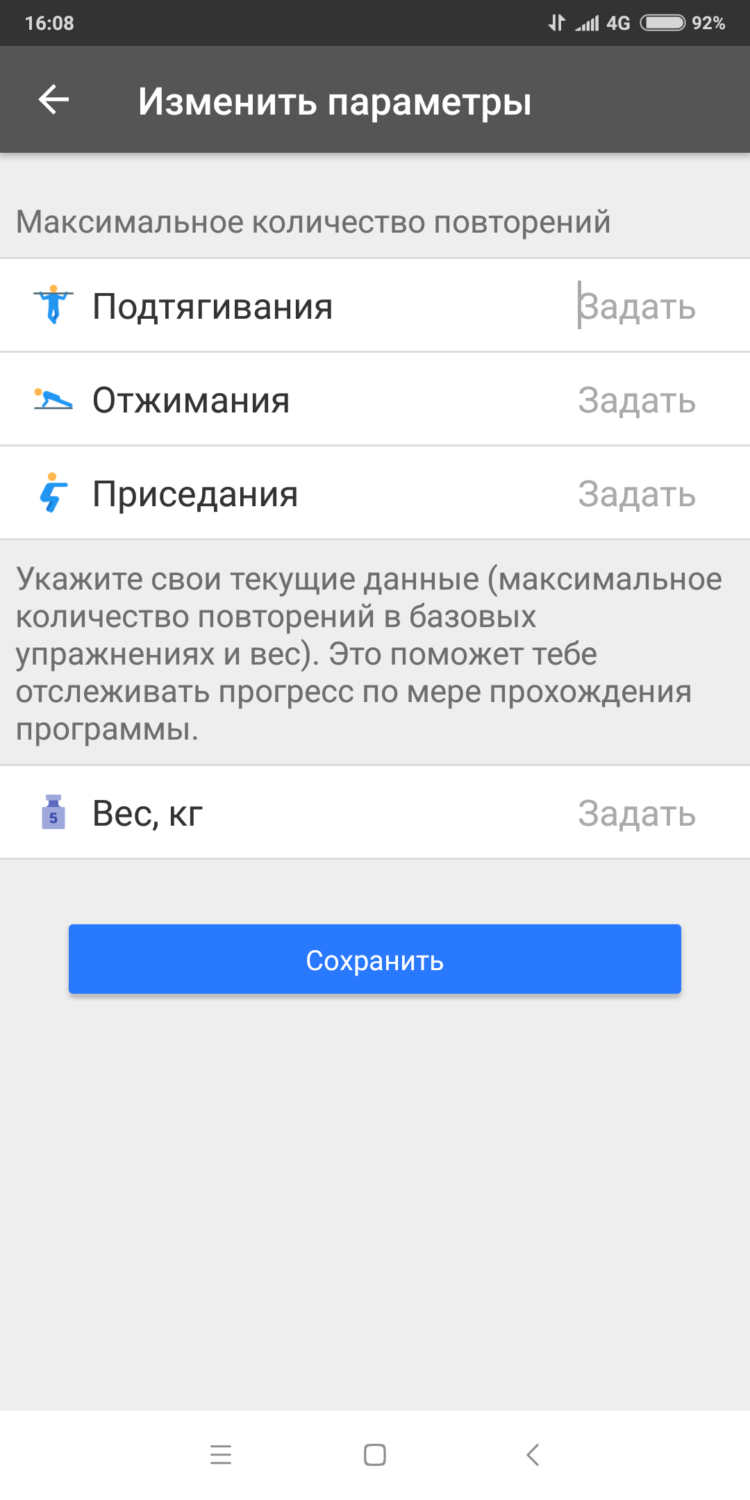The image size is (750, 1500).
Task: Tap the 4G network indicator
Action: tap(617, 22)
